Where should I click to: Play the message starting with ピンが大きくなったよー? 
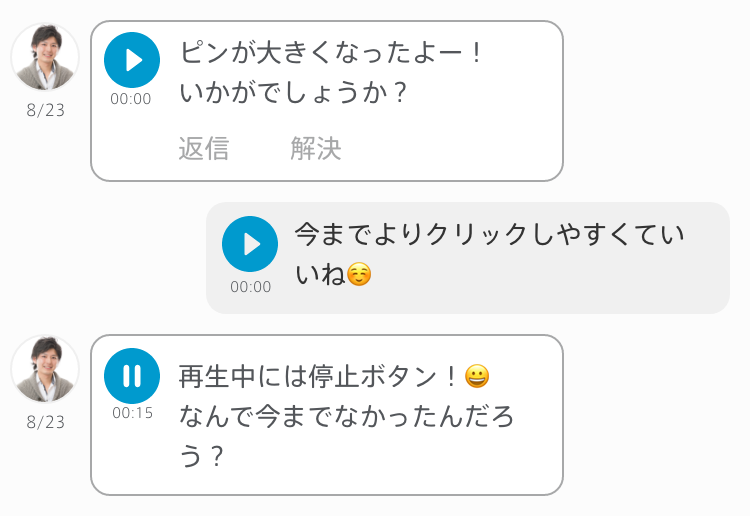pos(132,60)
